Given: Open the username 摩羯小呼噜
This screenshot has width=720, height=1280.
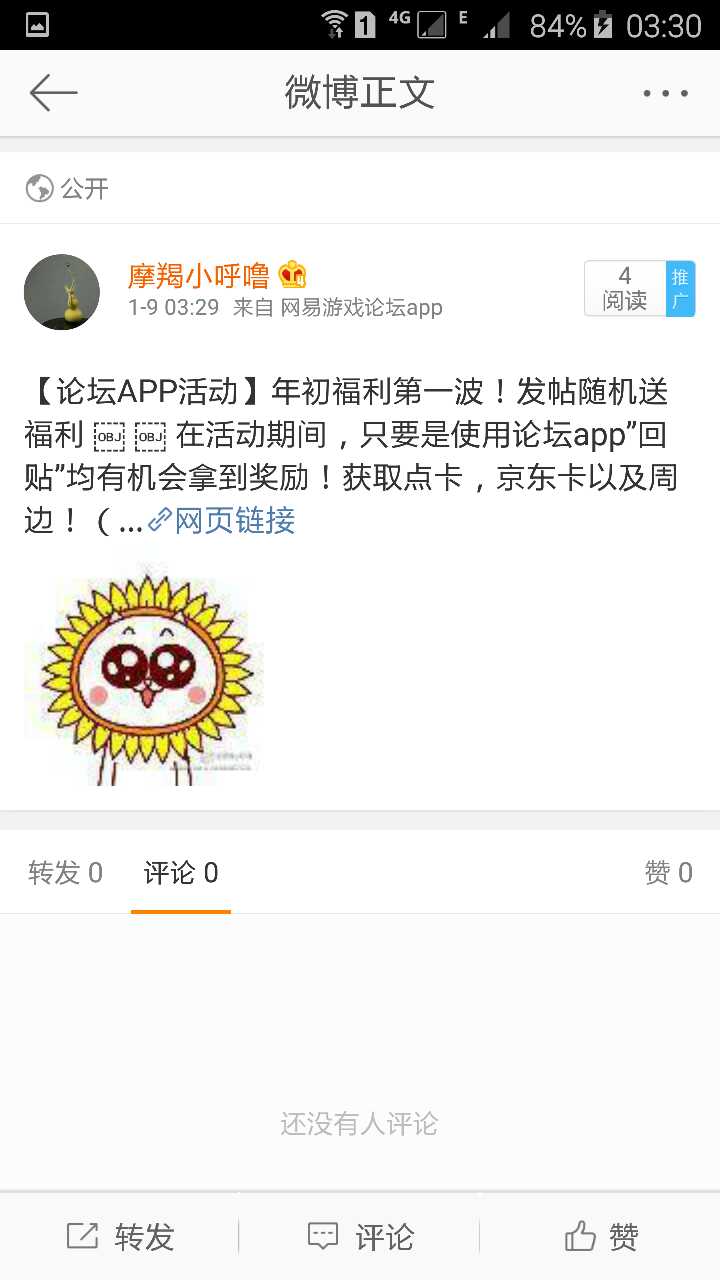Looking at the screenshot, I should (199, 275).
